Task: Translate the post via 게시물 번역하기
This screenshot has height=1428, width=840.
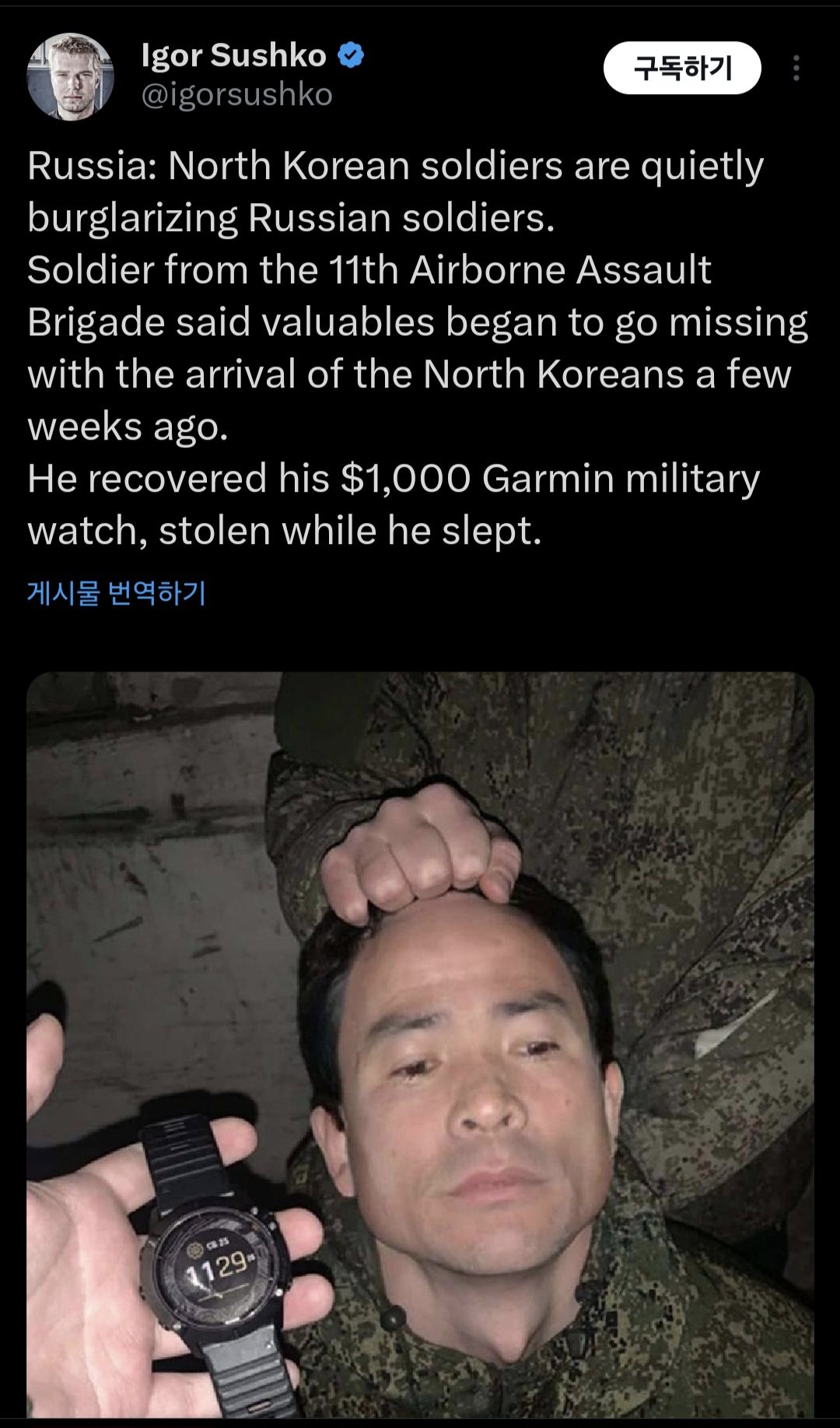Action: point(117,593)
